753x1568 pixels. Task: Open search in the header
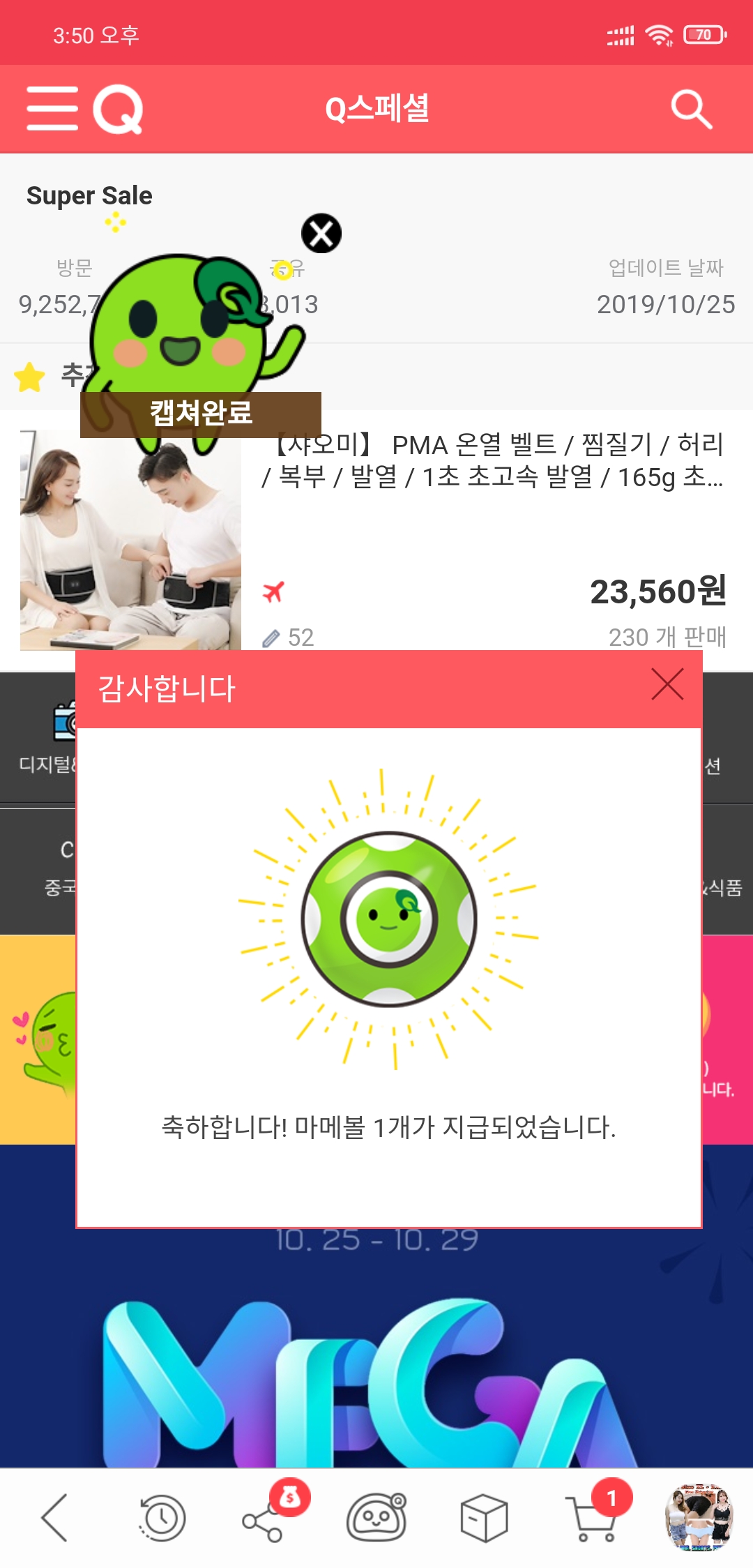[x=691, y=110]
